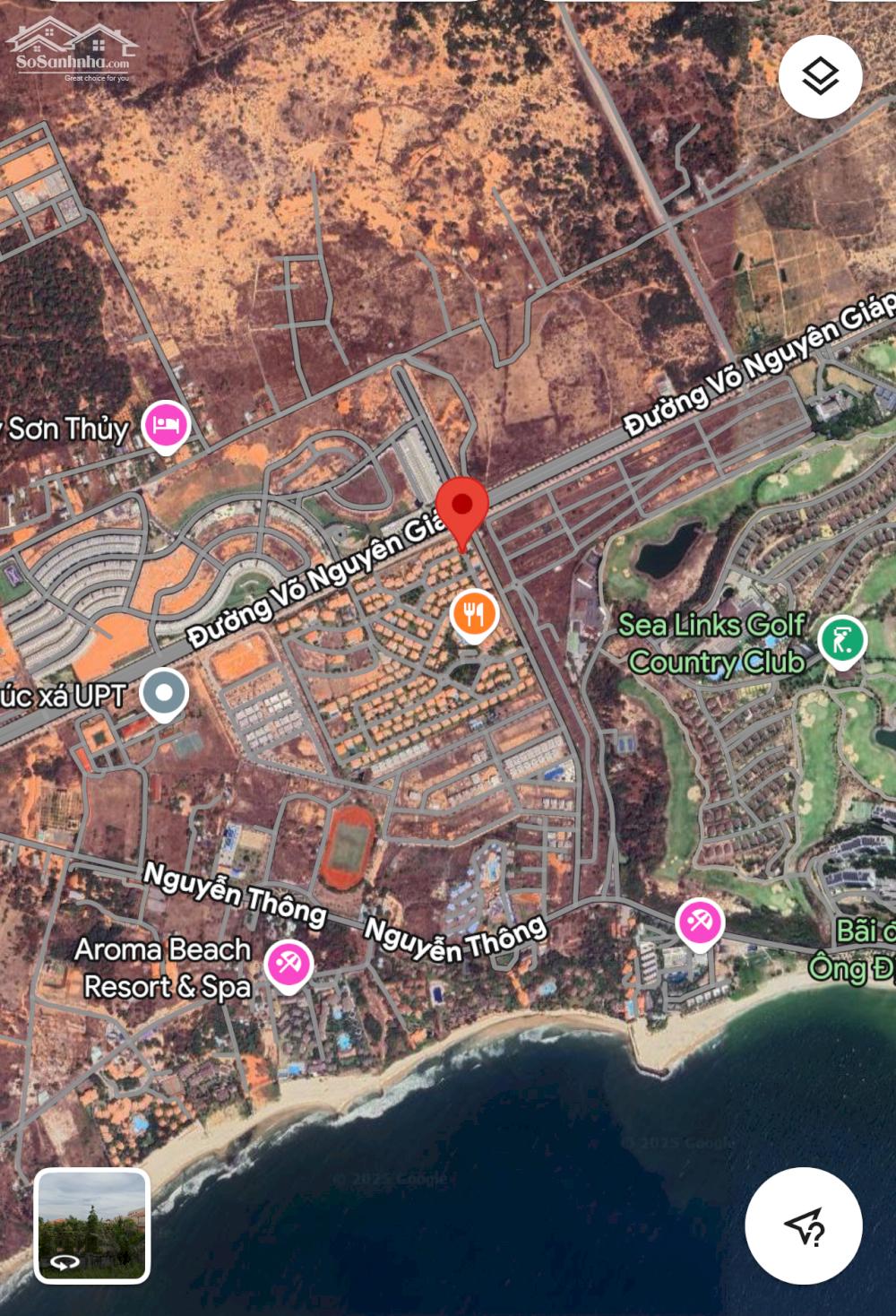
Task: Tap the my-location arrow button
Action: [804, 1225]
